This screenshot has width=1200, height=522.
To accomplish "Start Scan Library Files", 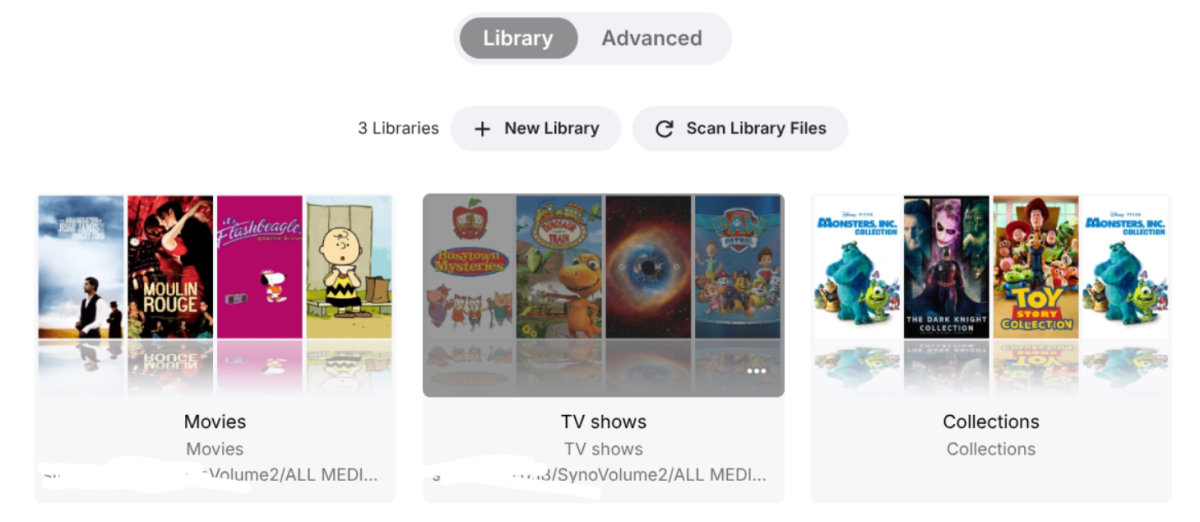I will click(740, 129).
